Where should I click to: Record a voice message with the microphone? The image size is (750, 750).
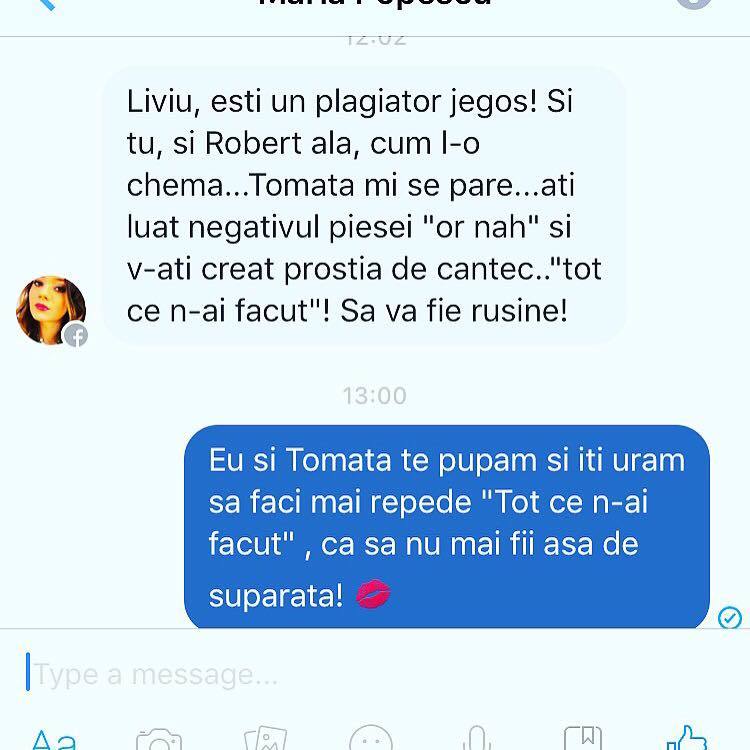click(477, 741)
